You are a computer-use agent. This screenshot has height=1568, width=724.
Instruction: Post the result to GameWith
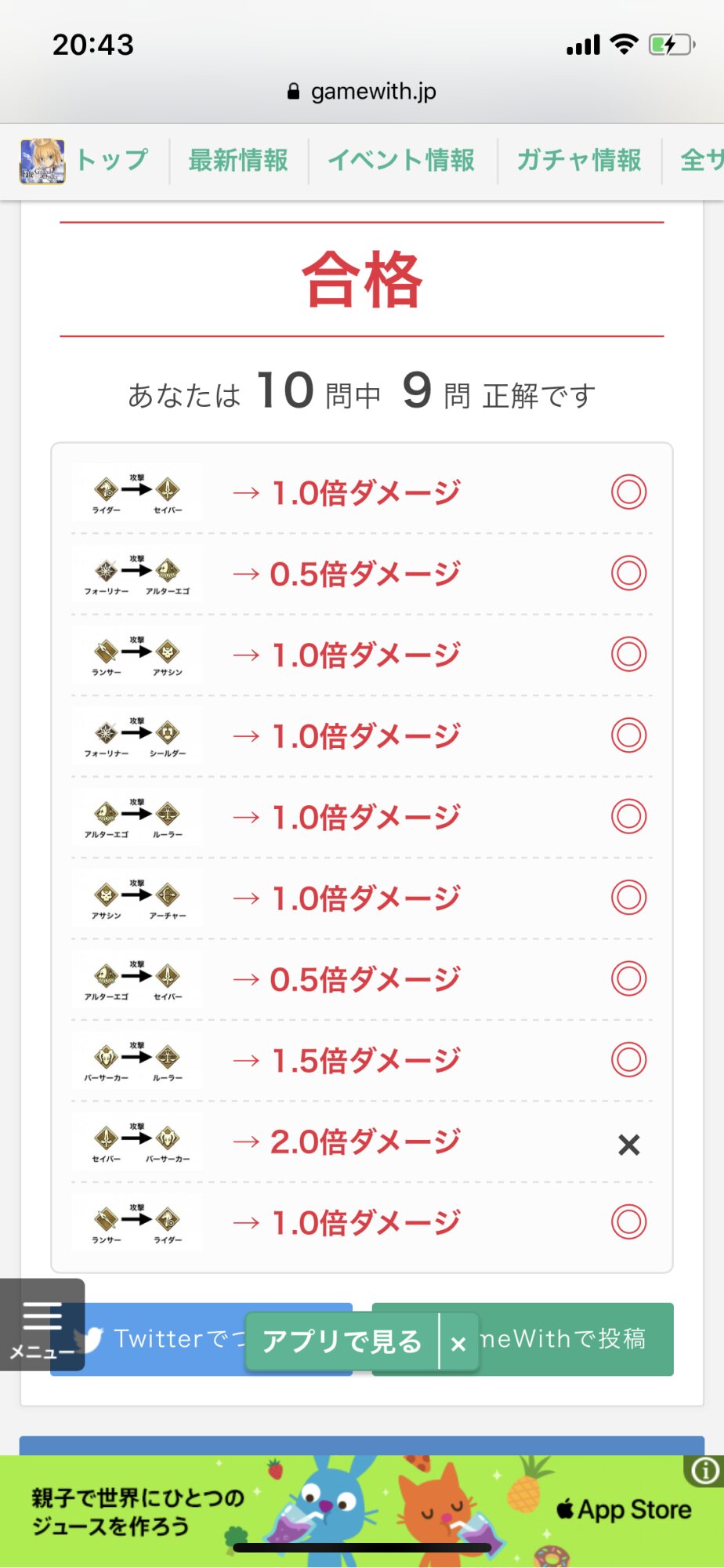pos(580,1339)
